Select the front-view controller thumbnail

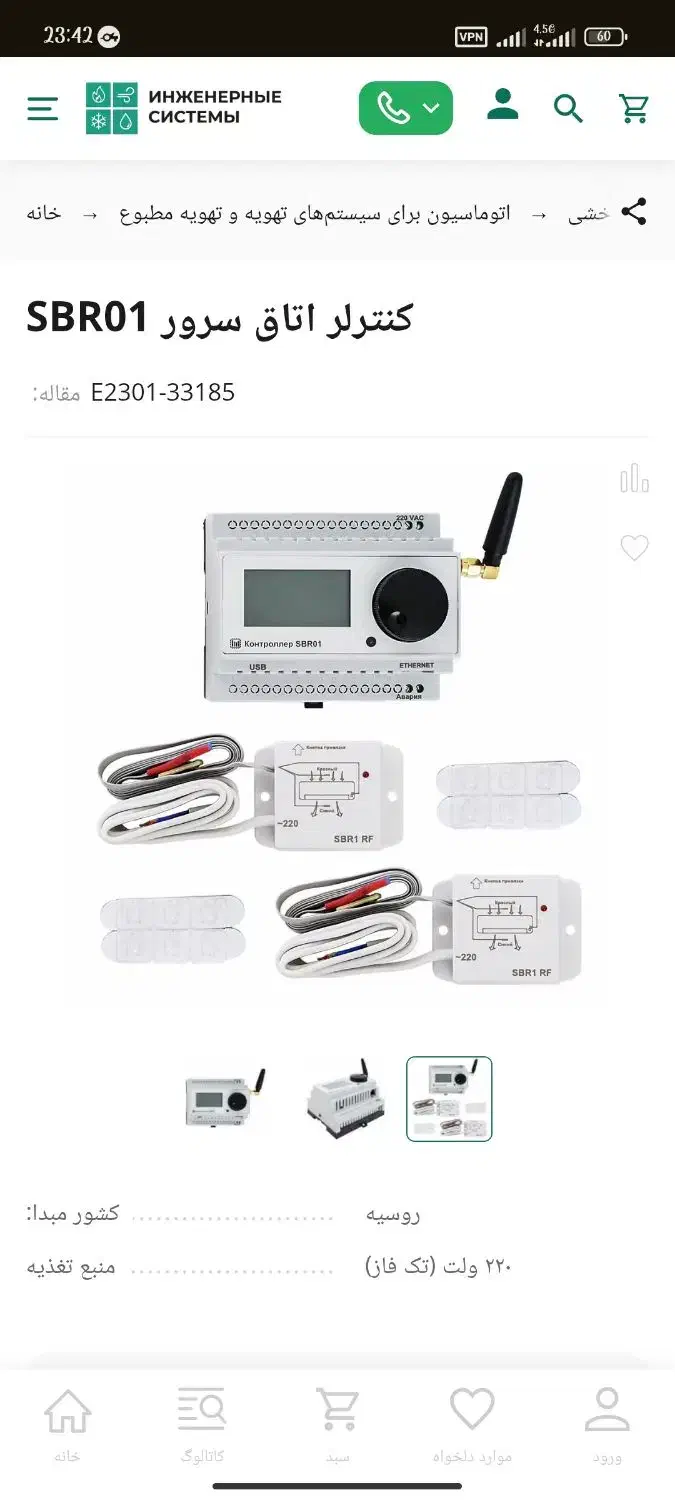[x=225, y=1099]
